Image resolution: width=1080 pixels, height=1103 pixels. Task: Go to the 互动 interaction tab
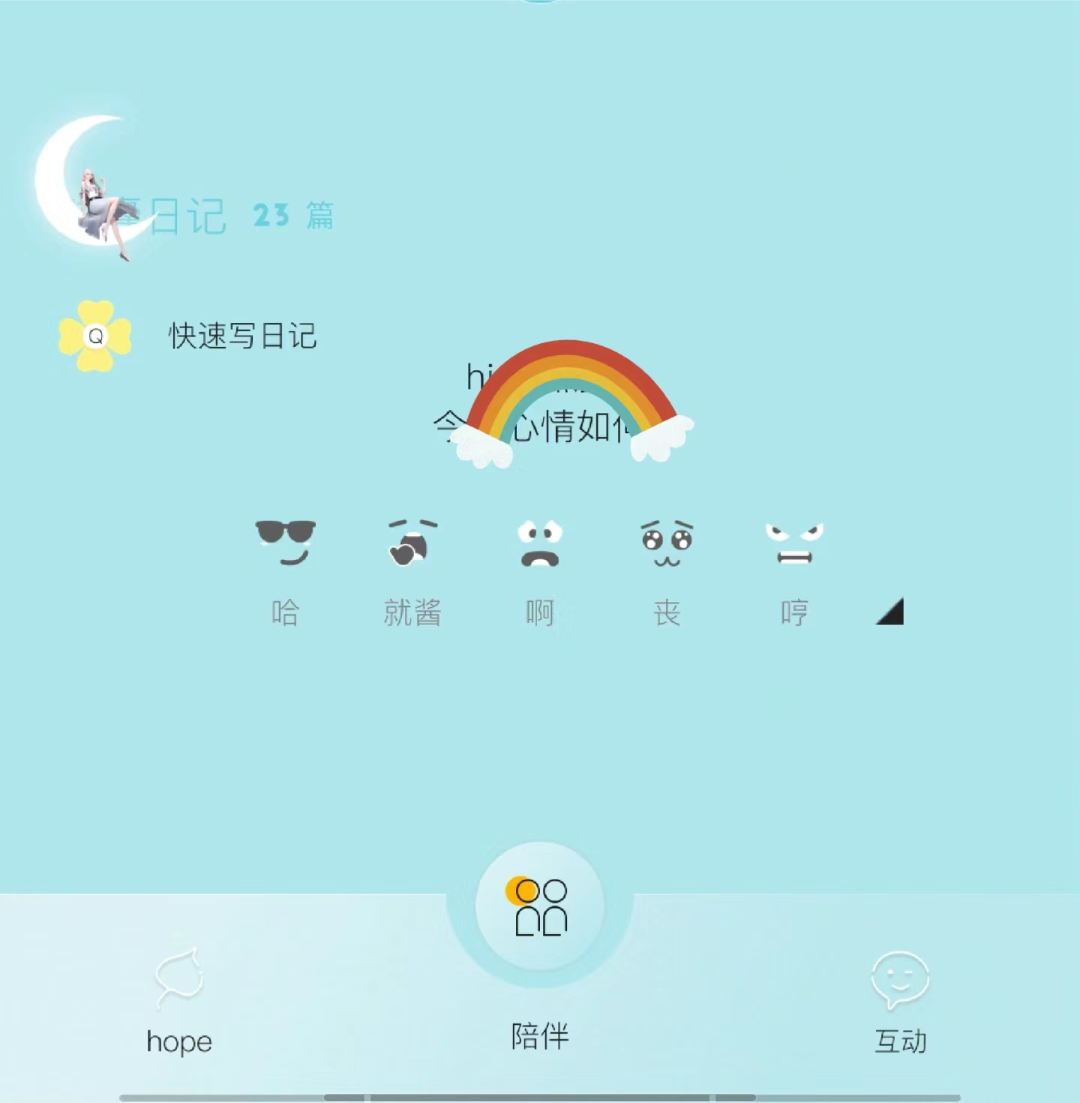click(x=900, y=1000)
